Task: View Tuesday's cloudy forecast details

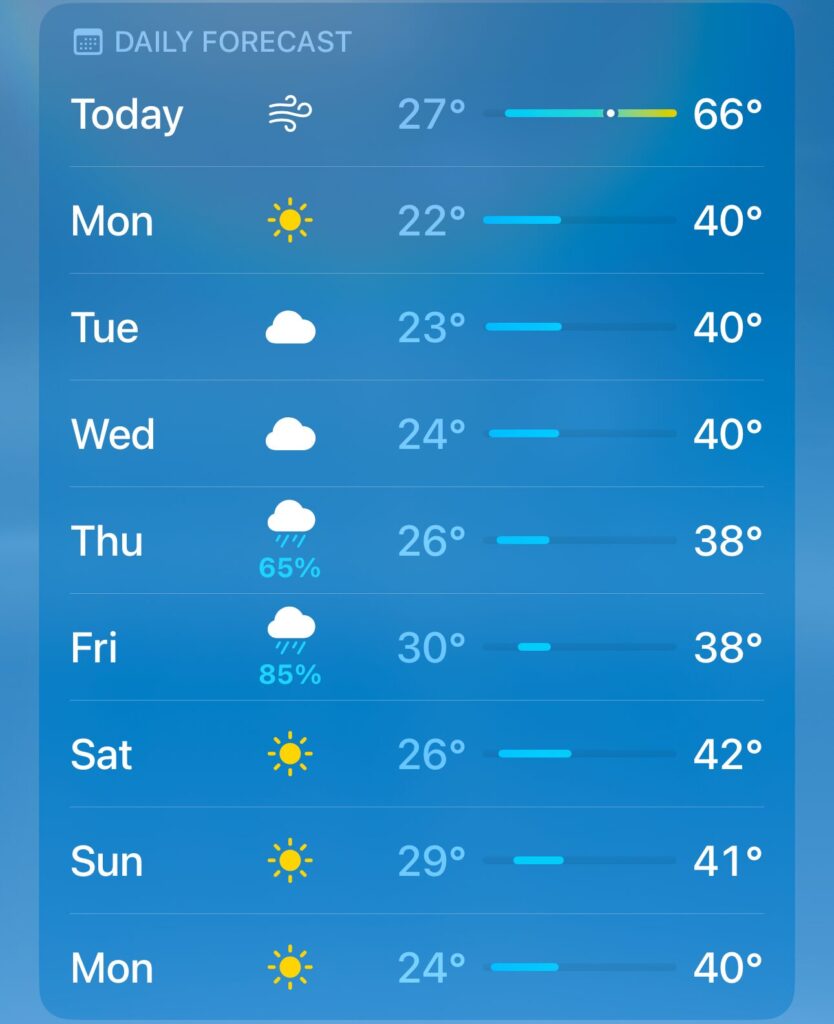Action: [416, 327]
